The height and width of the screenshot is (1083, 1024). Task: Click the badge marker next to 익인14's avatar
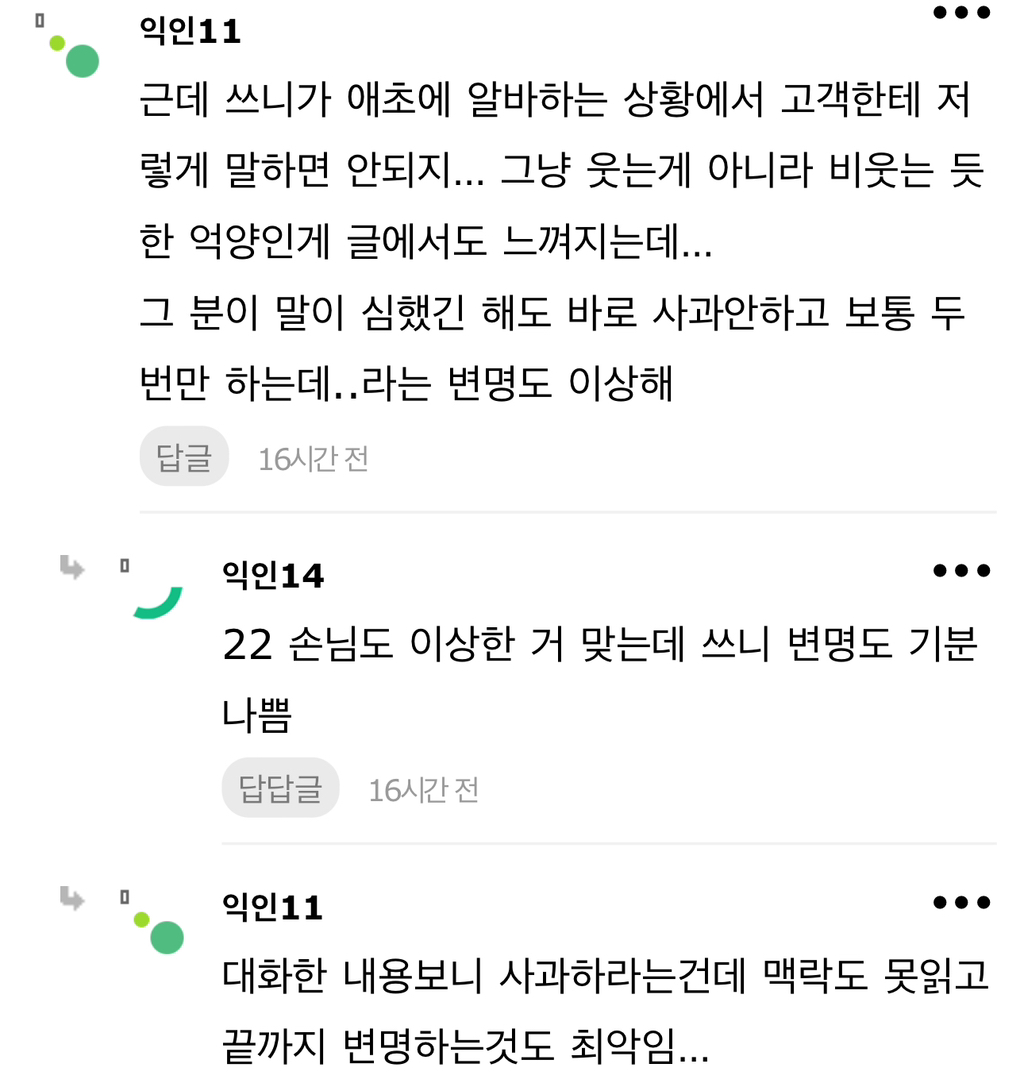122,562
